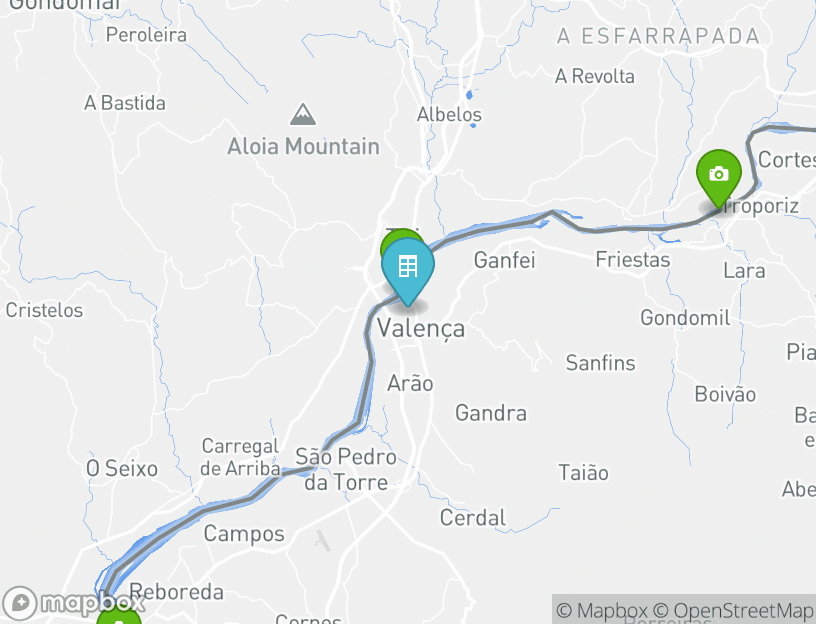Open the green camera marker near Troporiz

[718, 175]
